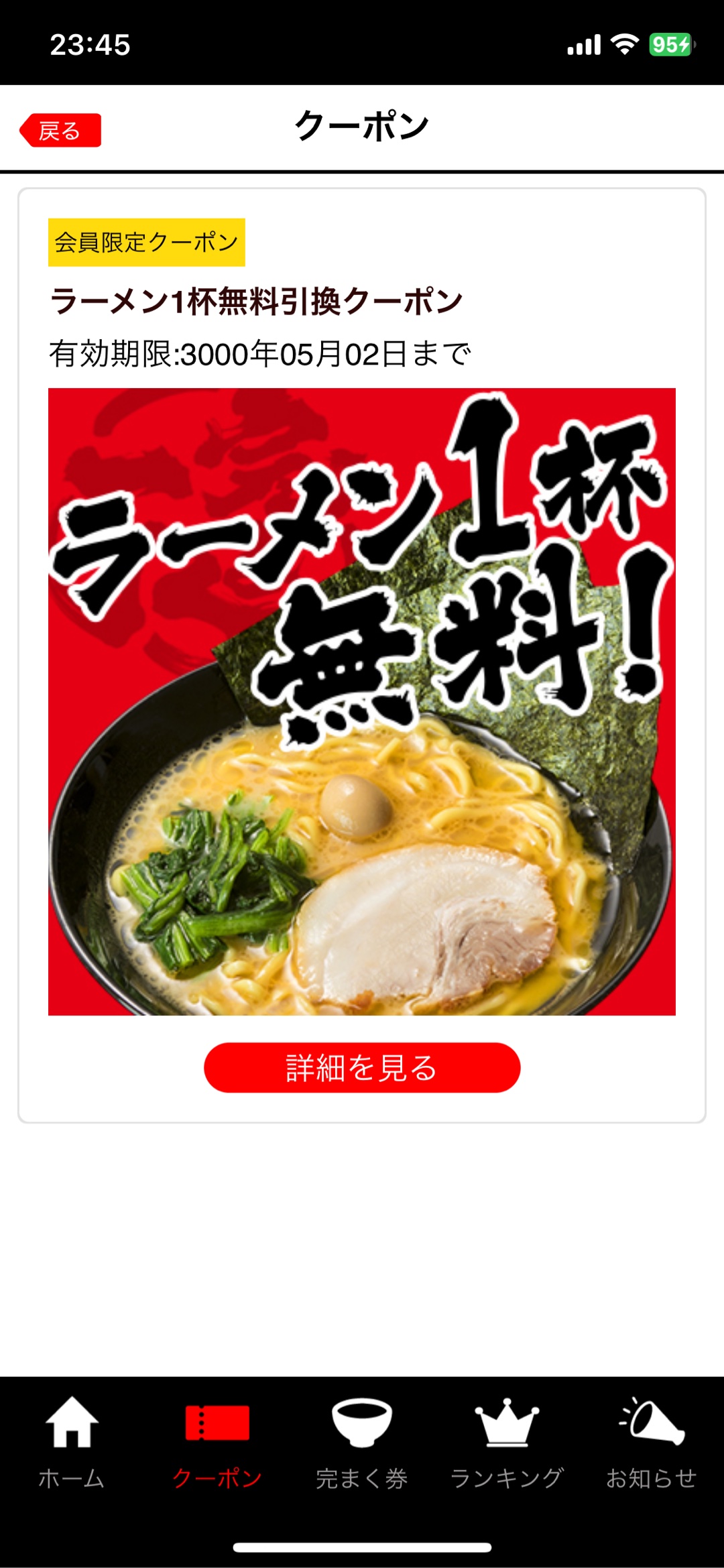This screenshot has height=1568, width=724.
Task: Tap 詳細を見る to view coupon details
Action: pyautogui.click(x=362, y=1067)
